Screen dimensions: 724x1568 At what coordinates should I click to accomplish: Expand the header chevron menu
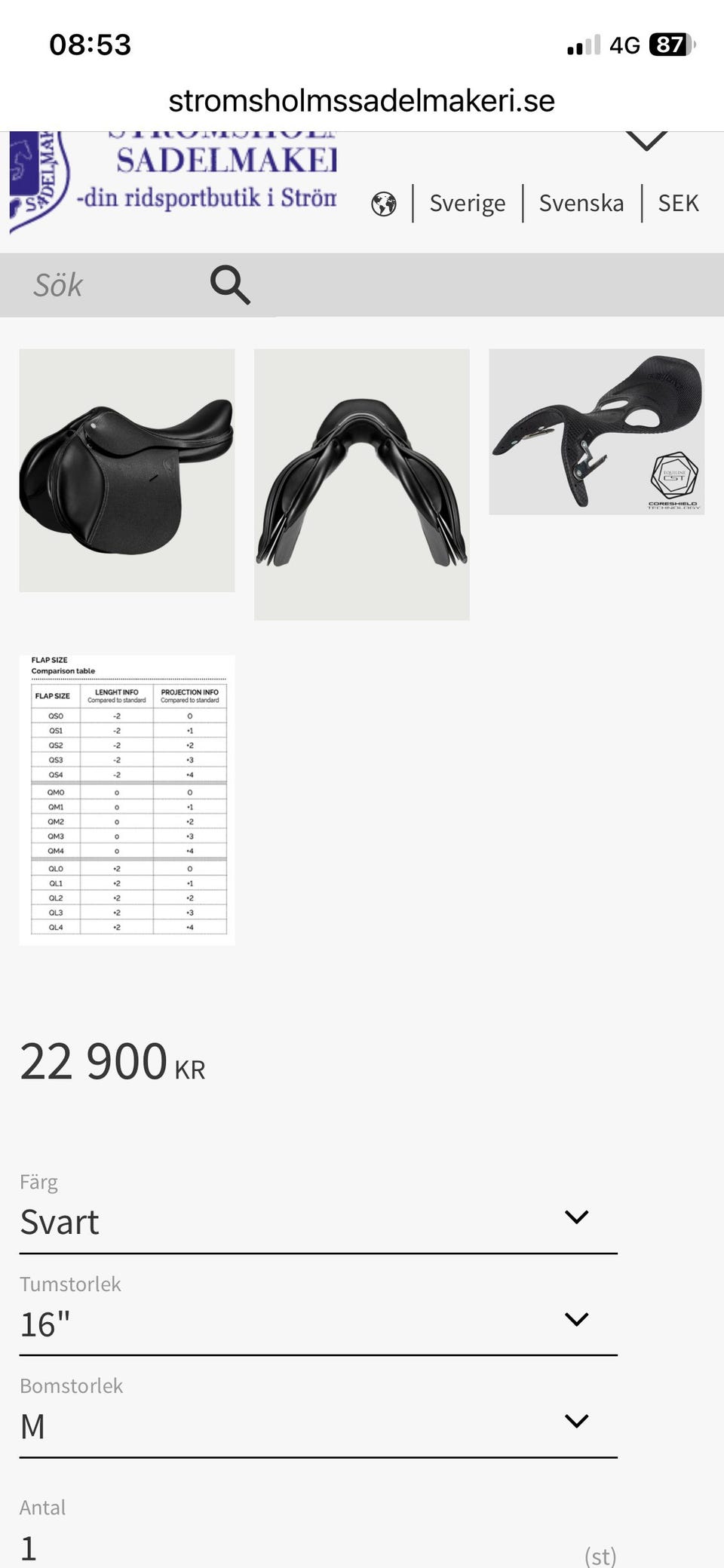coord(647,140)
